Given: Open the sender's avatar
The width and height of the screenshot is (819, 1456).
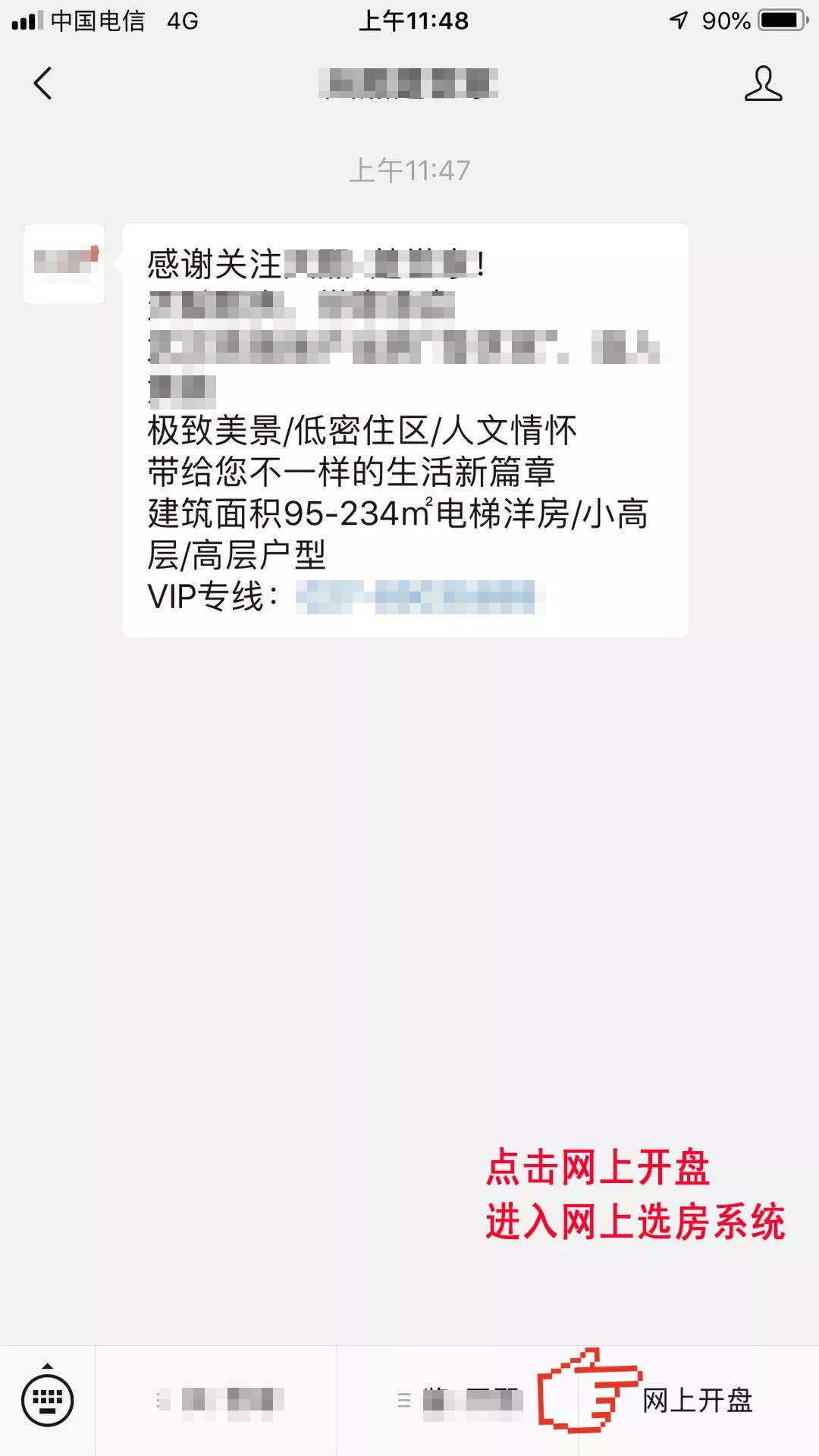Looking at the screenshot, I should (64, 264).
